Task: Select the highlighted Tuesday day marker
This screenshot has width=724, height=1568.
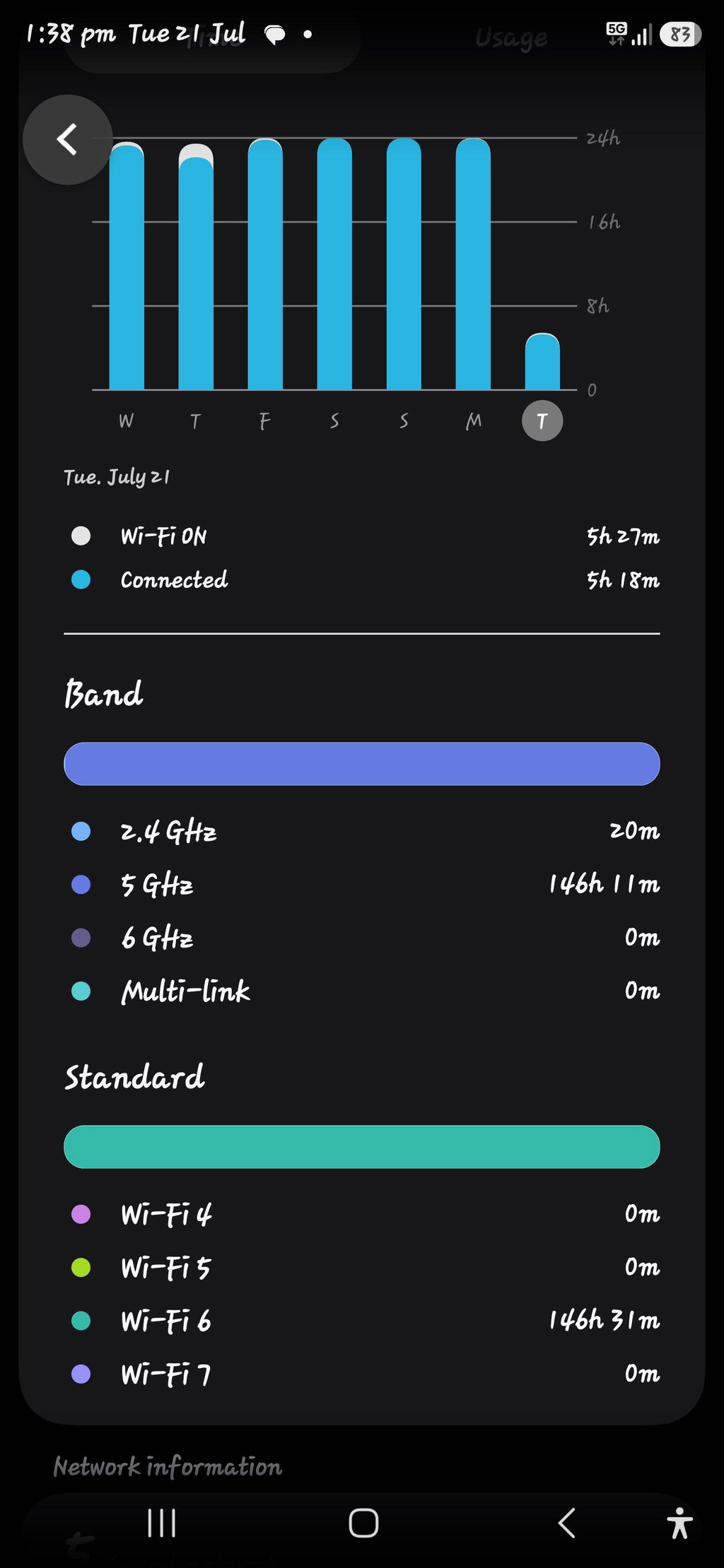Action: pos(542,421)
